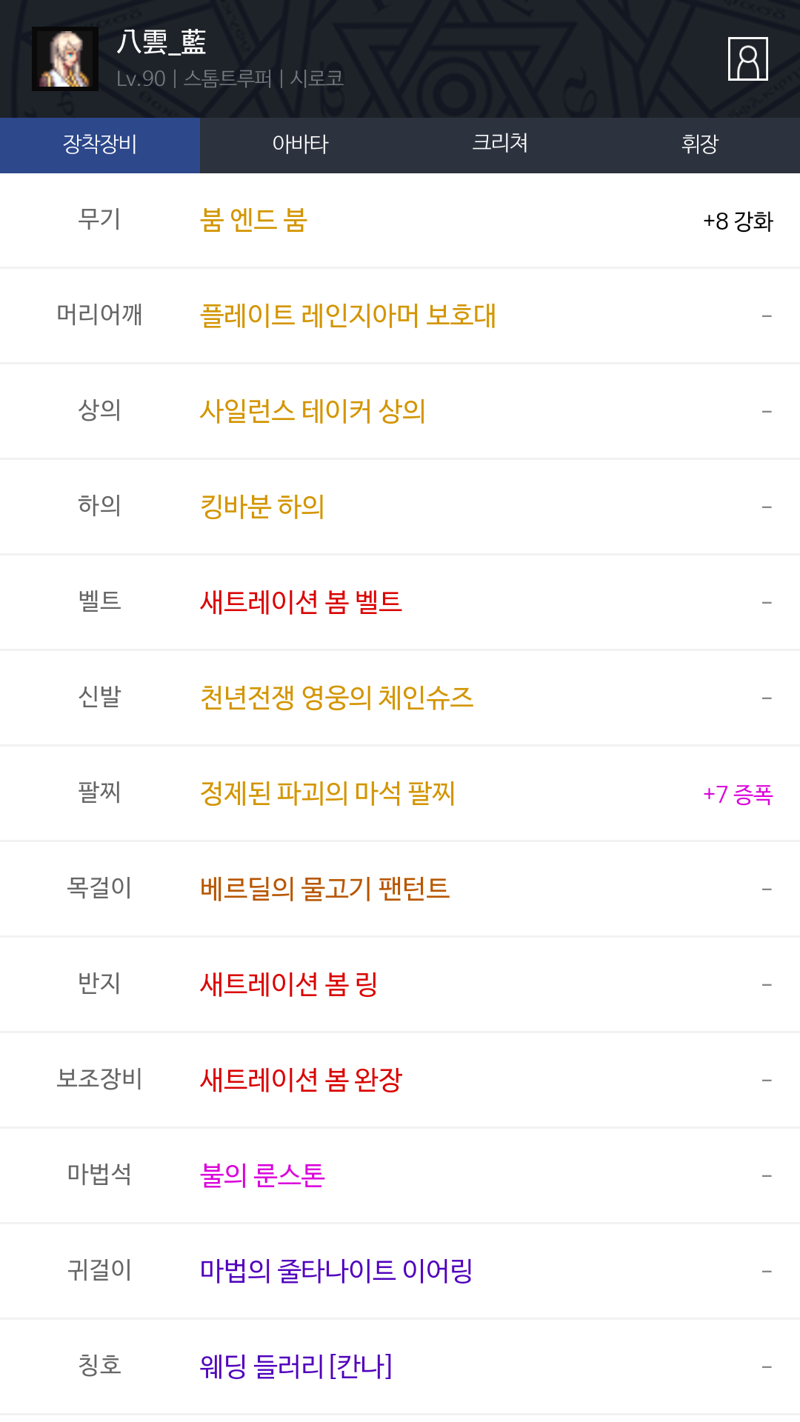The height and width of the screenshot is (1422, 800).
Task: Open weapon item 붐 엔드 붐
Action: [254, 220]
